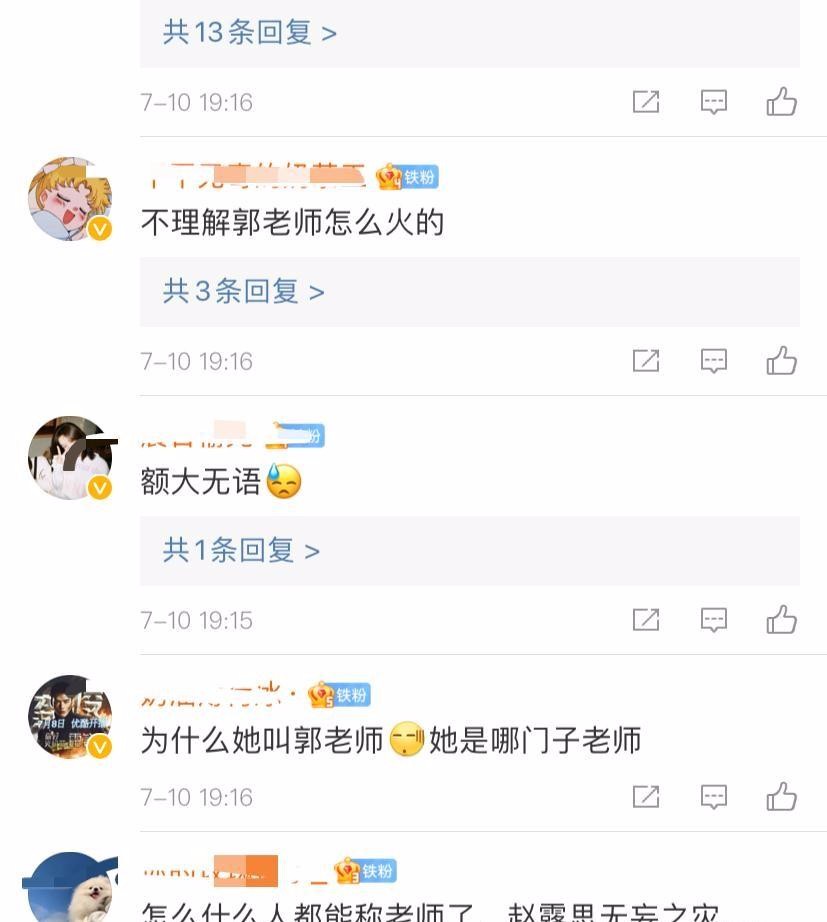Reply to the comment 为什么她叫郭老师
The image size is (827, 922).
(713, 797)
